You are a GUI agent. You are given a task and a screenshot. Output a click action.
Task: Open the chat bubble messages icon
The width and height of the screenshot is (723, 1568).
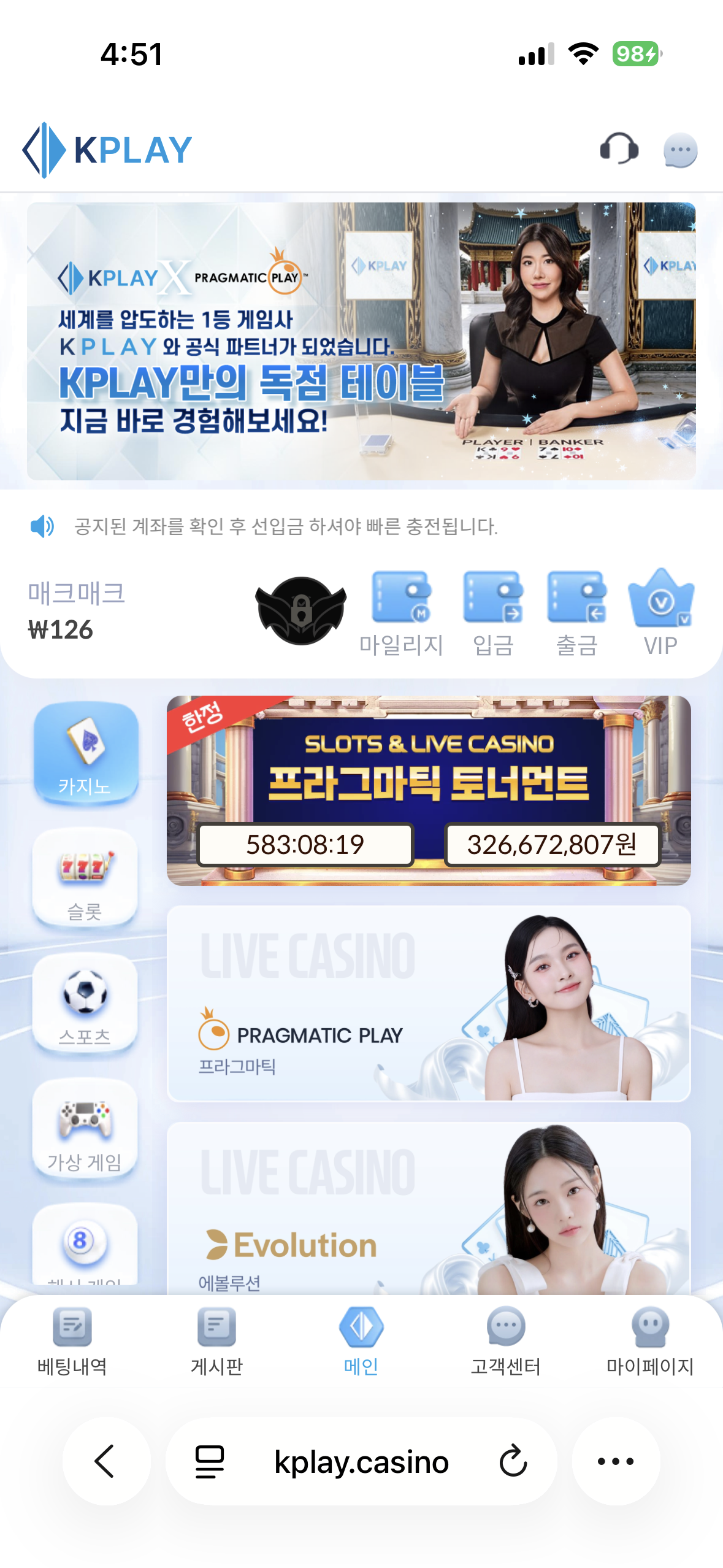click(x=680, y=150)
